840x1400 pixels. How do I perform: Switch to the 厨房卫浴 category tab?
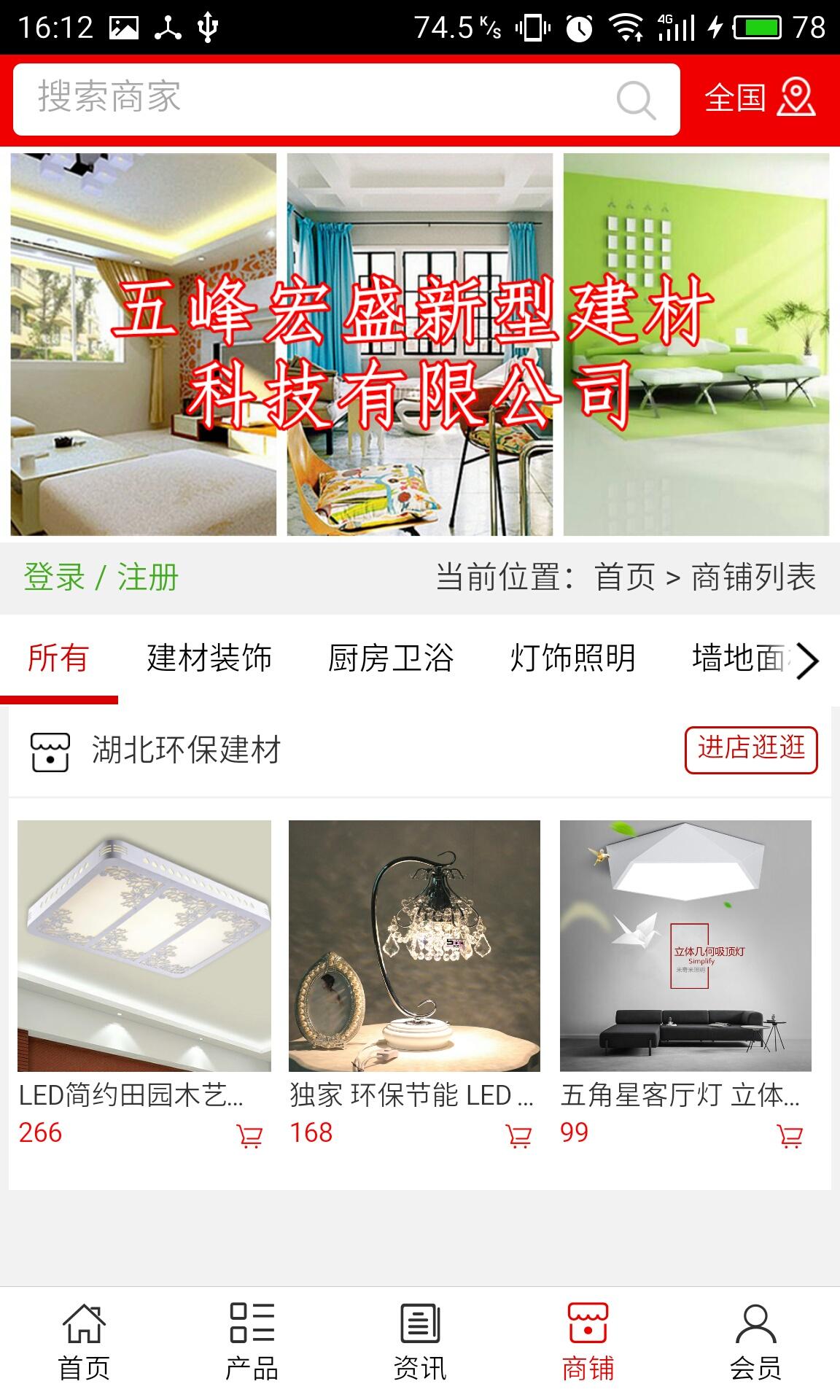[391, 658]
